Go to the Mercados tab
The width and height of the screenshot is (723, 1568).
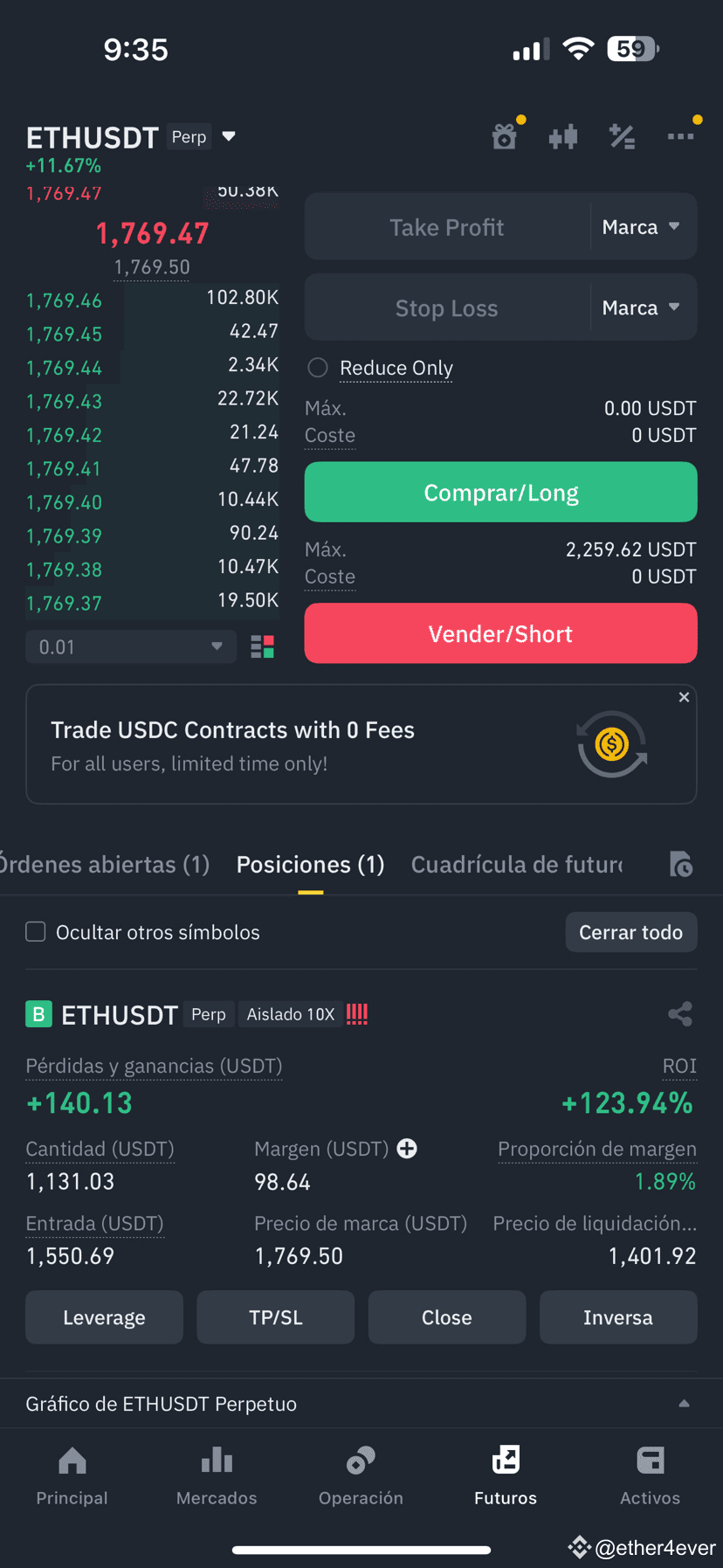pyautogui.click(x=217, y=1476)
